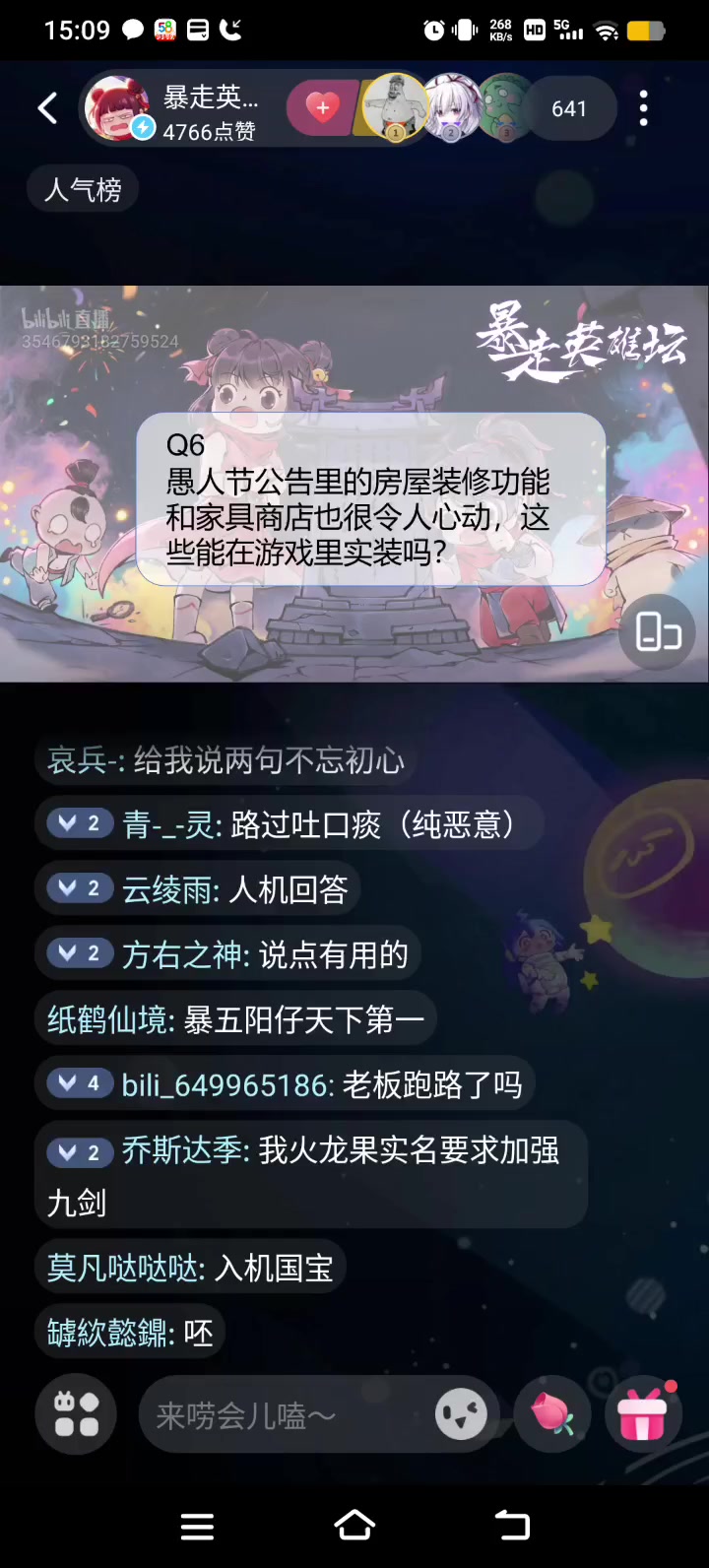The image size is (709, 1568).
Task: Open the emoji picker in comment box
Action: [x=461, y=1415]
